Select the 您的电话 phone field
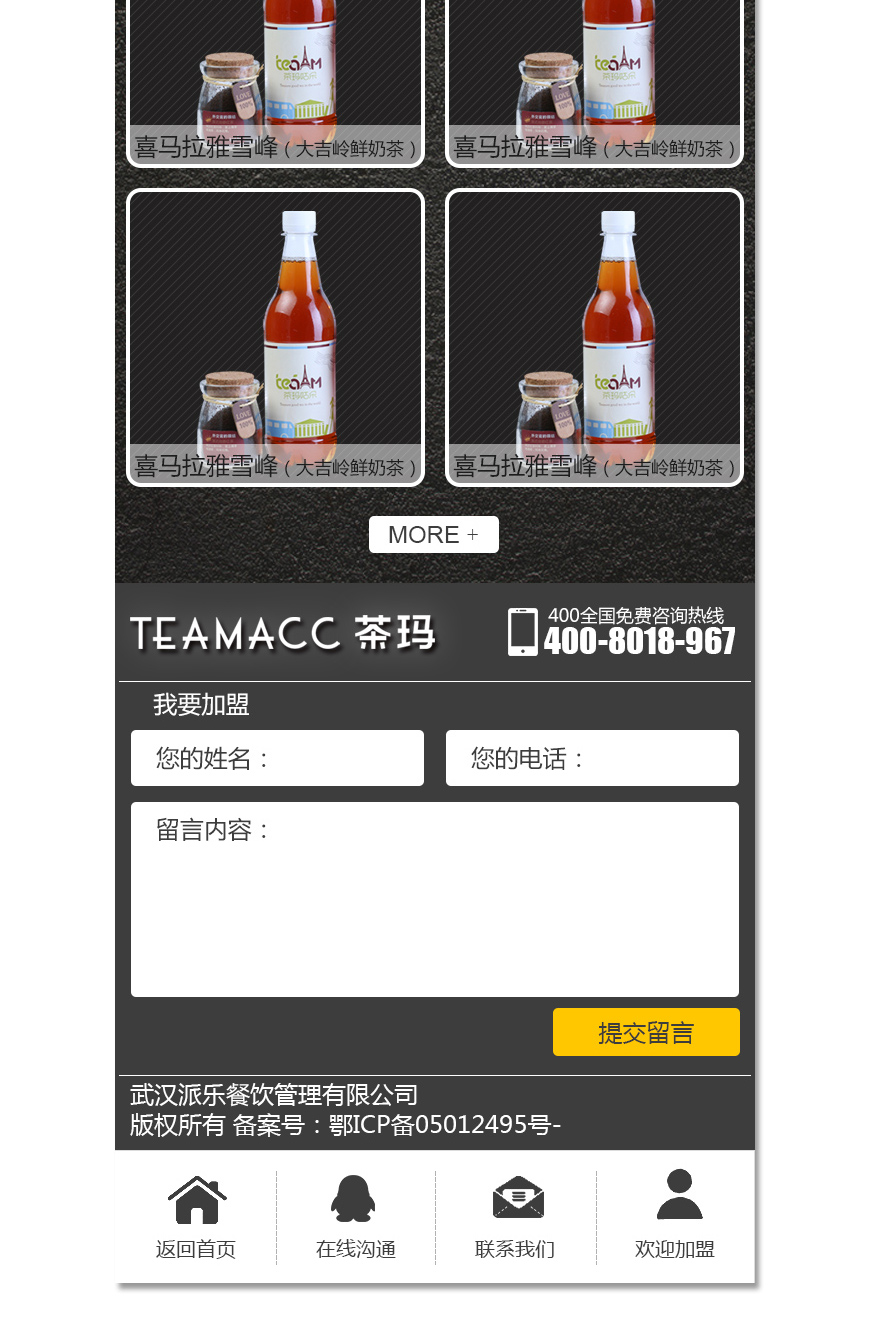The image size is (880, 1333). tap(592, 758)
